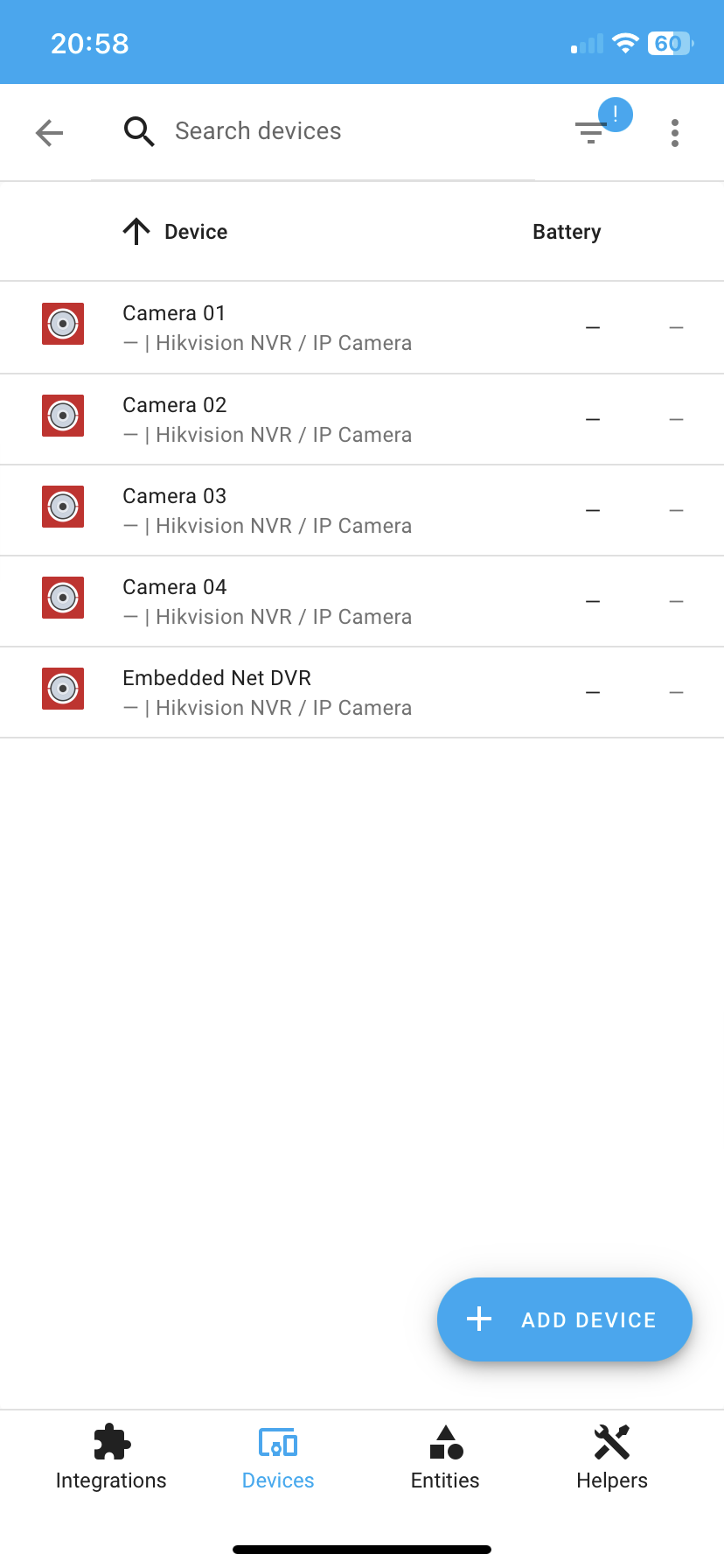Sort the list by Device column

tap(195, 232)
